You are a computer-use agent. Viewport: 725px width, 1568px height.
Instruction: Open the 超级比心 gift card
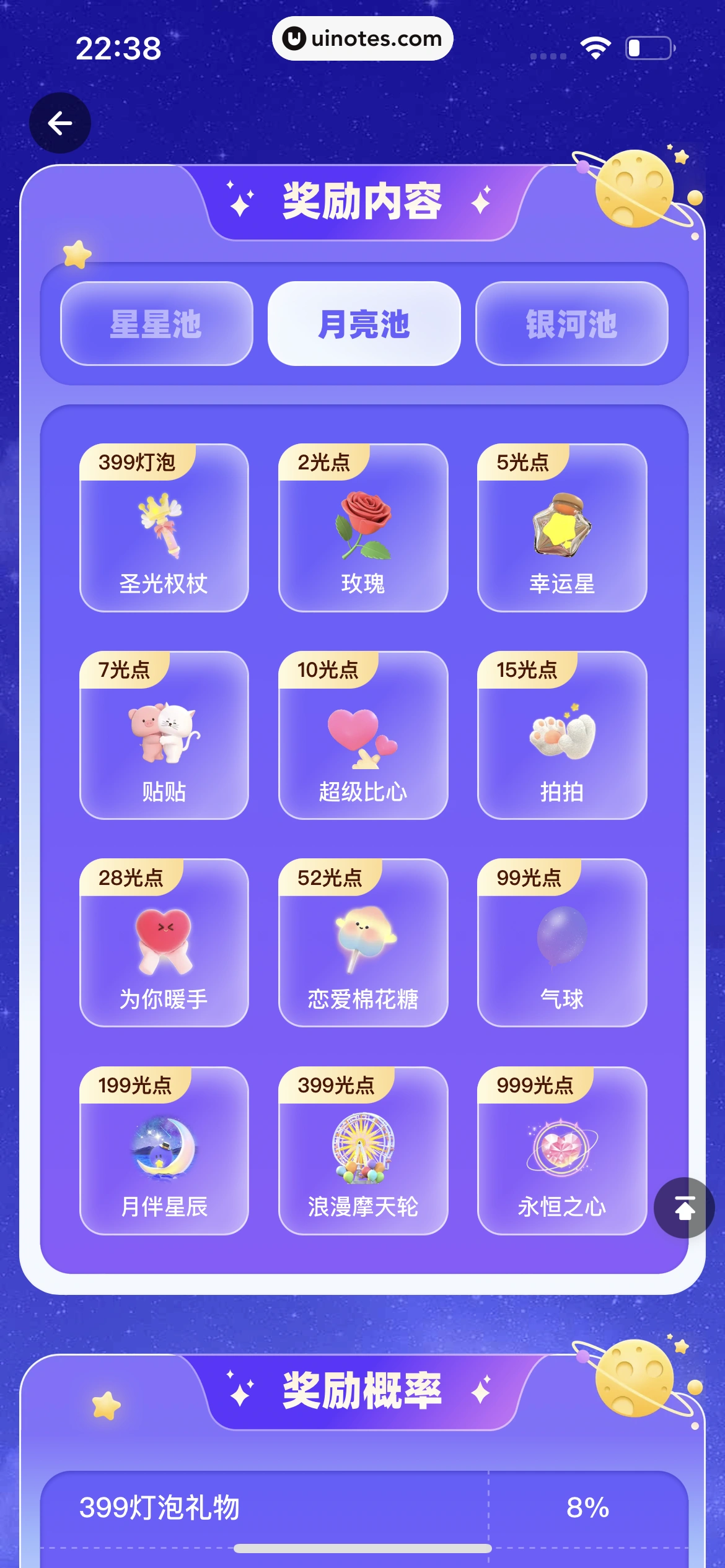363,736
